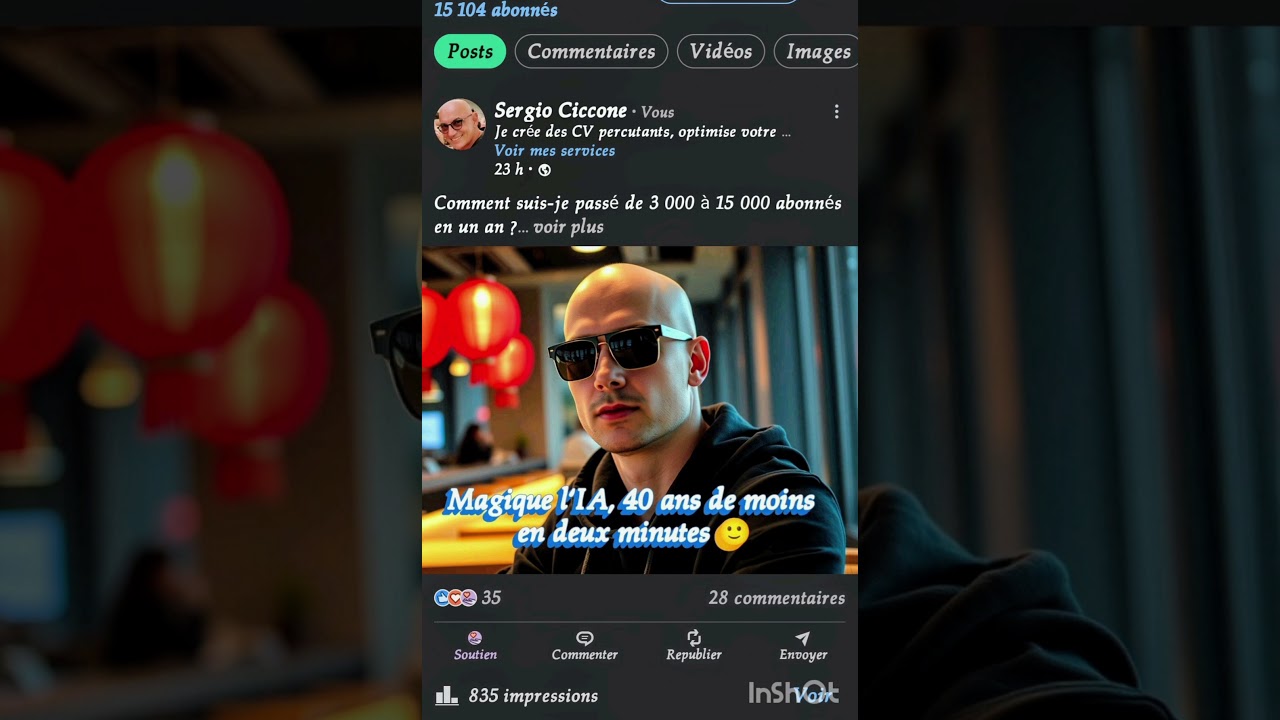Switch to the Vidéos tab
This screenshot has height=720, width=1280.
coord(720,52)
